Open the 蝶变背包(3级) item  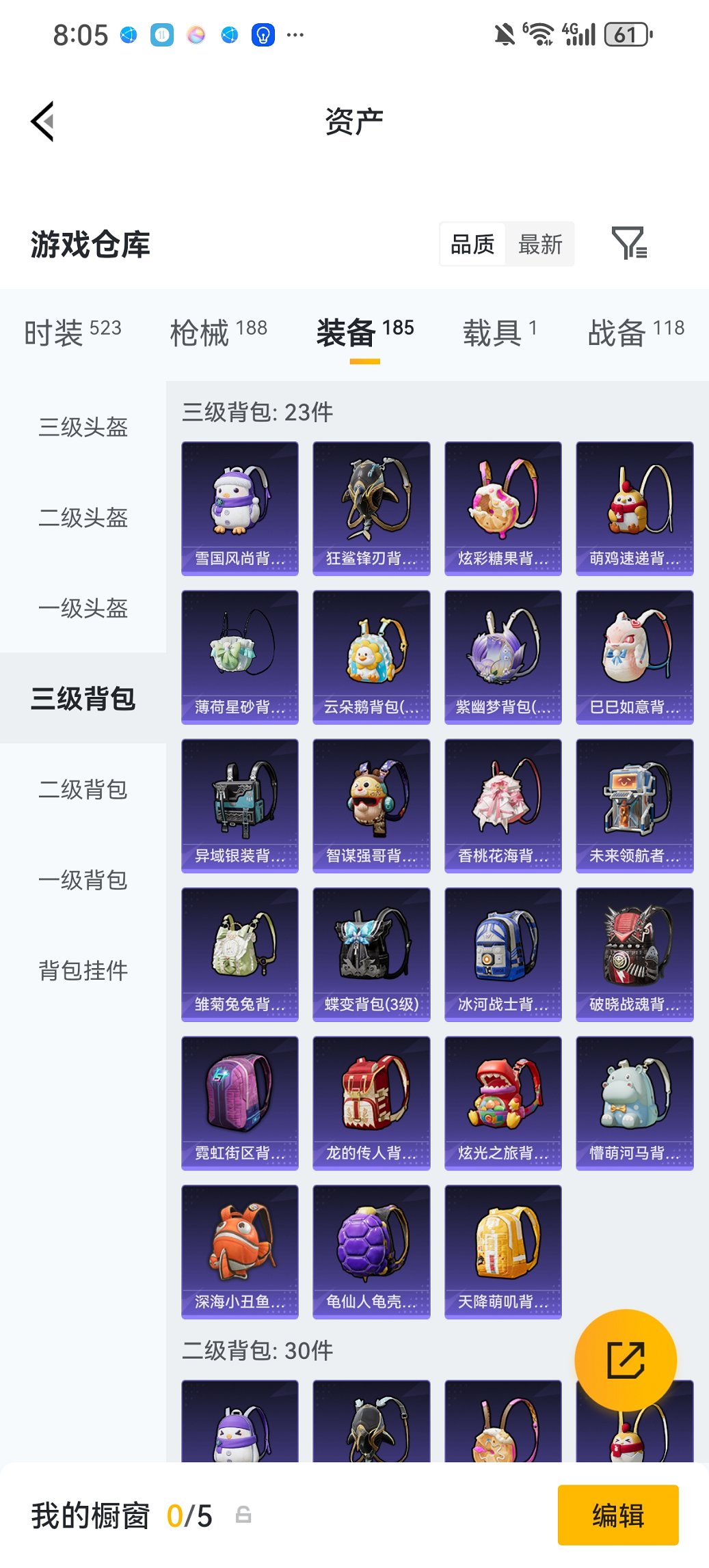[371, 954]
